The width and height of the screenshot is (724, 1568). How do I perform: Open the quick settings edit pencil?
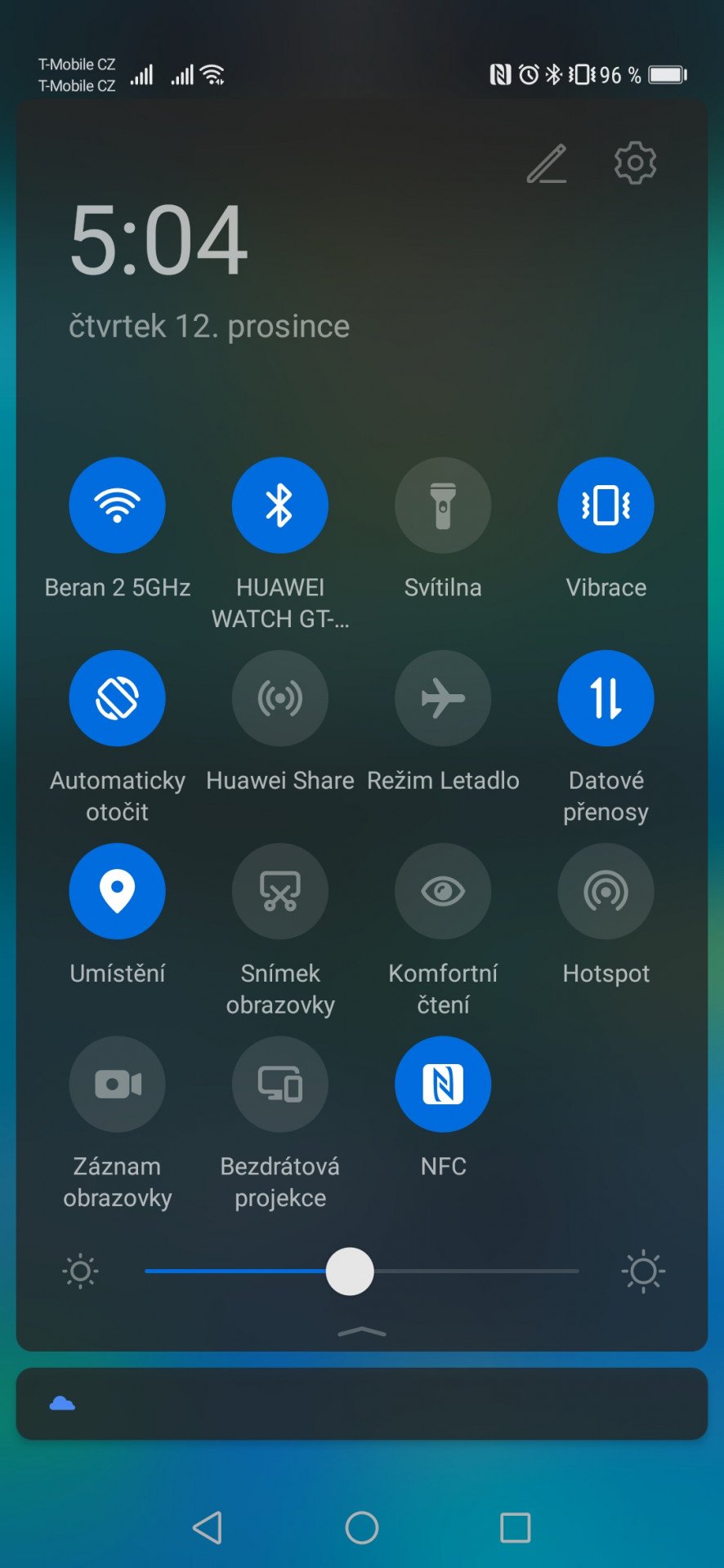point(547,163)
